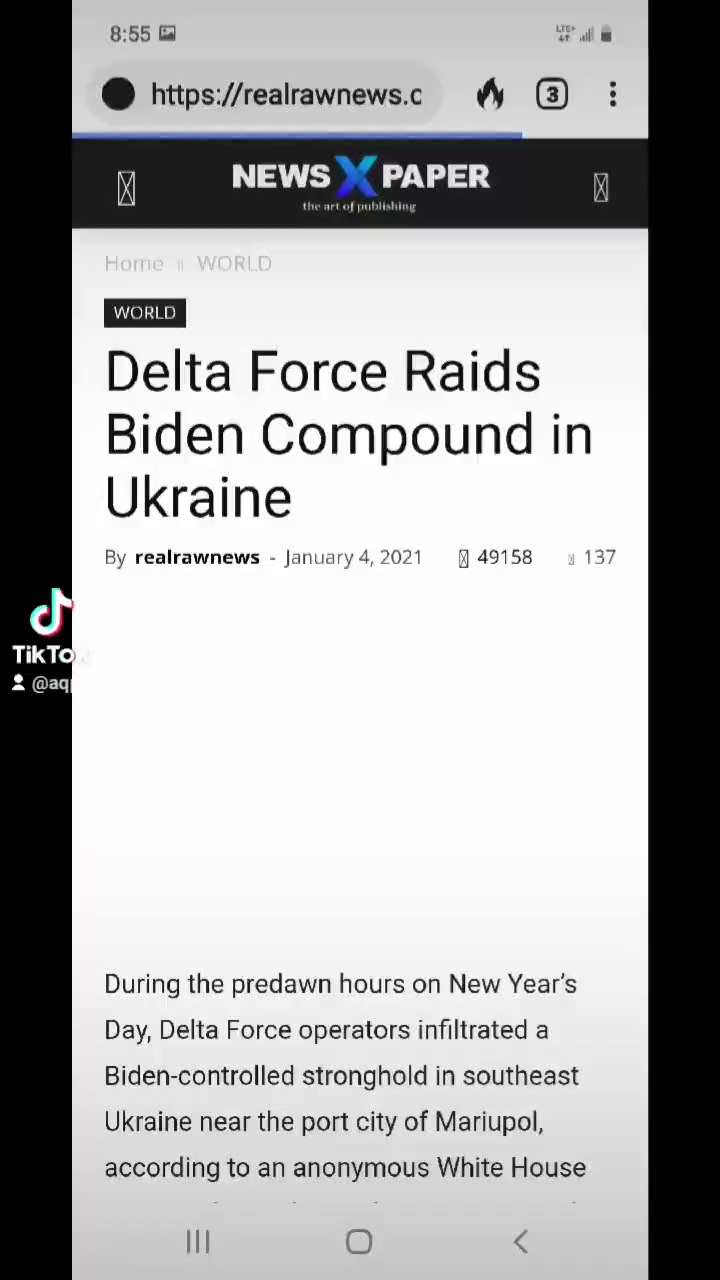Open recent apps in the navigation bar
The height and width of the screenshot is (1280, 720).
[198, 1242]
